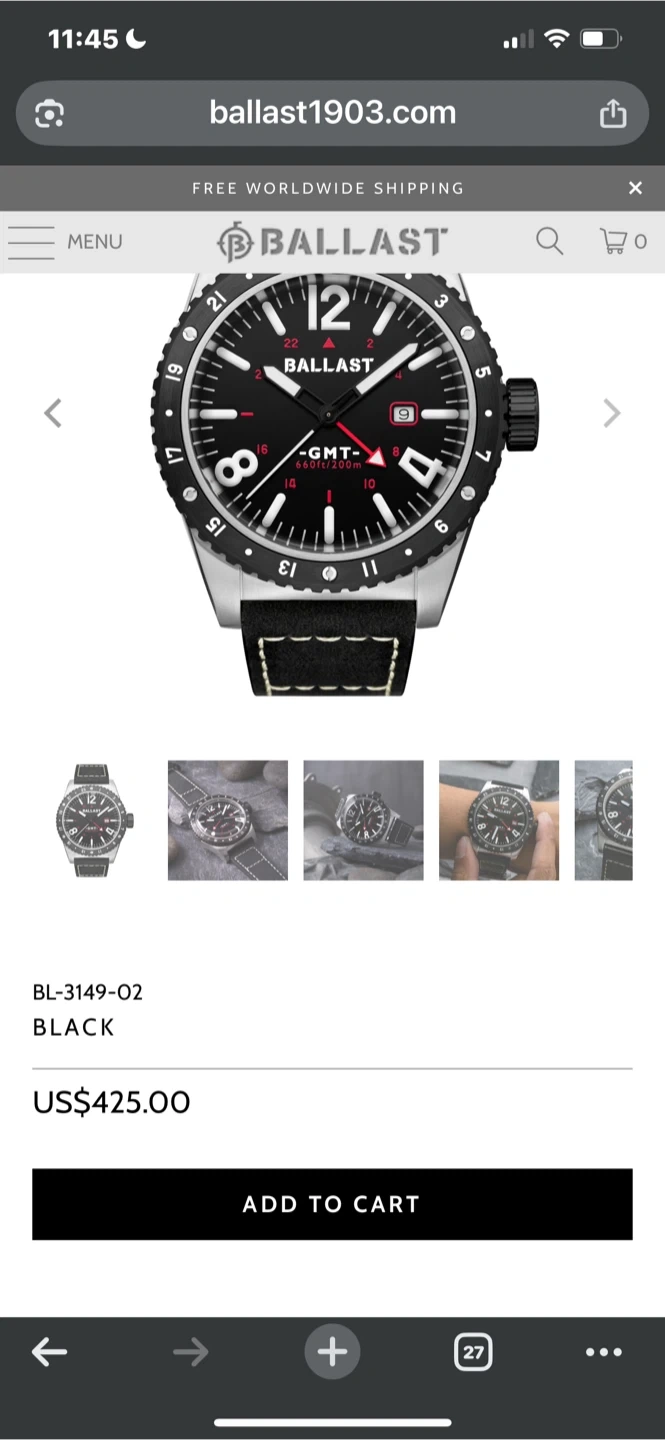This screenshot has width=665, height=1440.
Task: Tap the ballast1903.com address bar
Action: coord(332,113)
